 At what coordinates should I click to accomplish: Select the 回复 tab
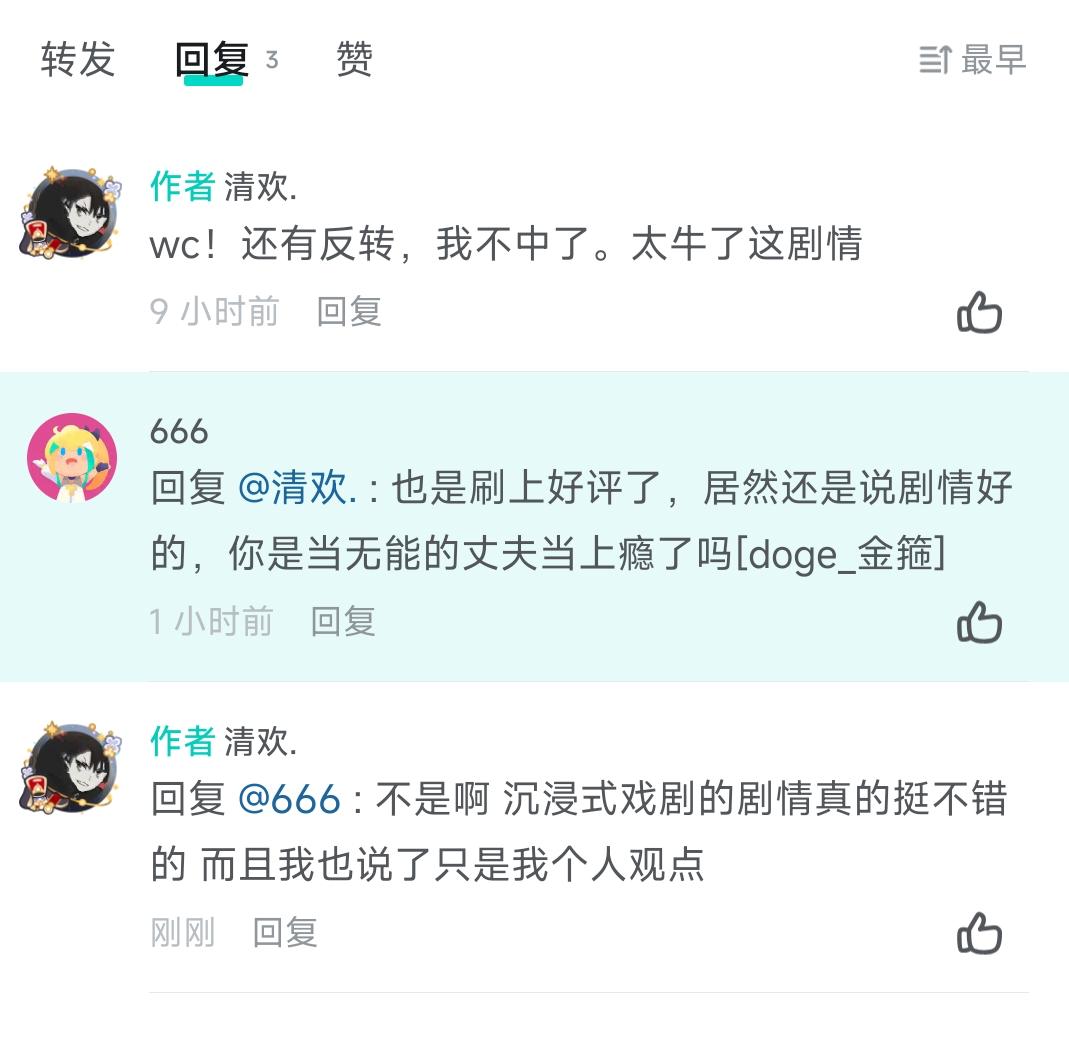pos(212,60)
